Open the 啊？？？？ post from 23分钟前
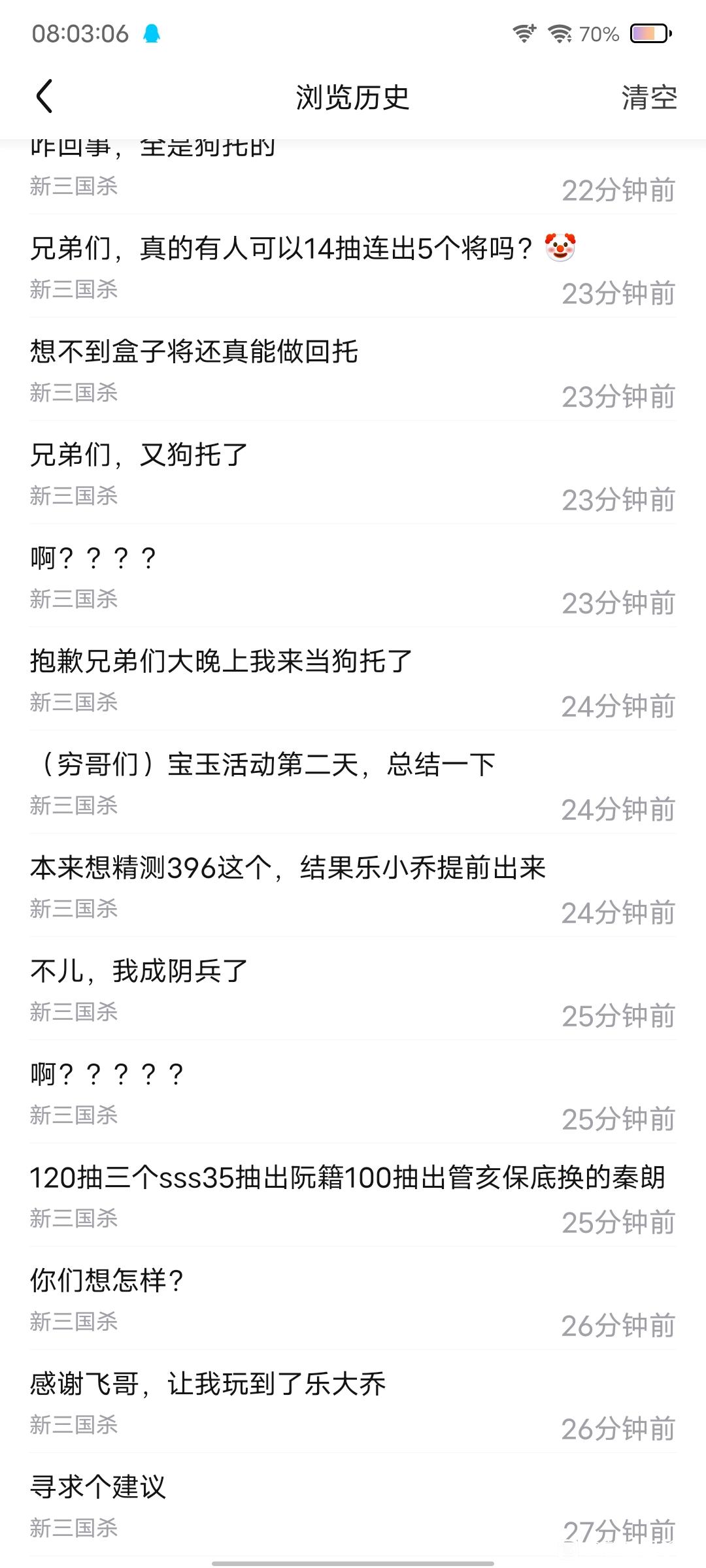 click(x=353, y=576)
